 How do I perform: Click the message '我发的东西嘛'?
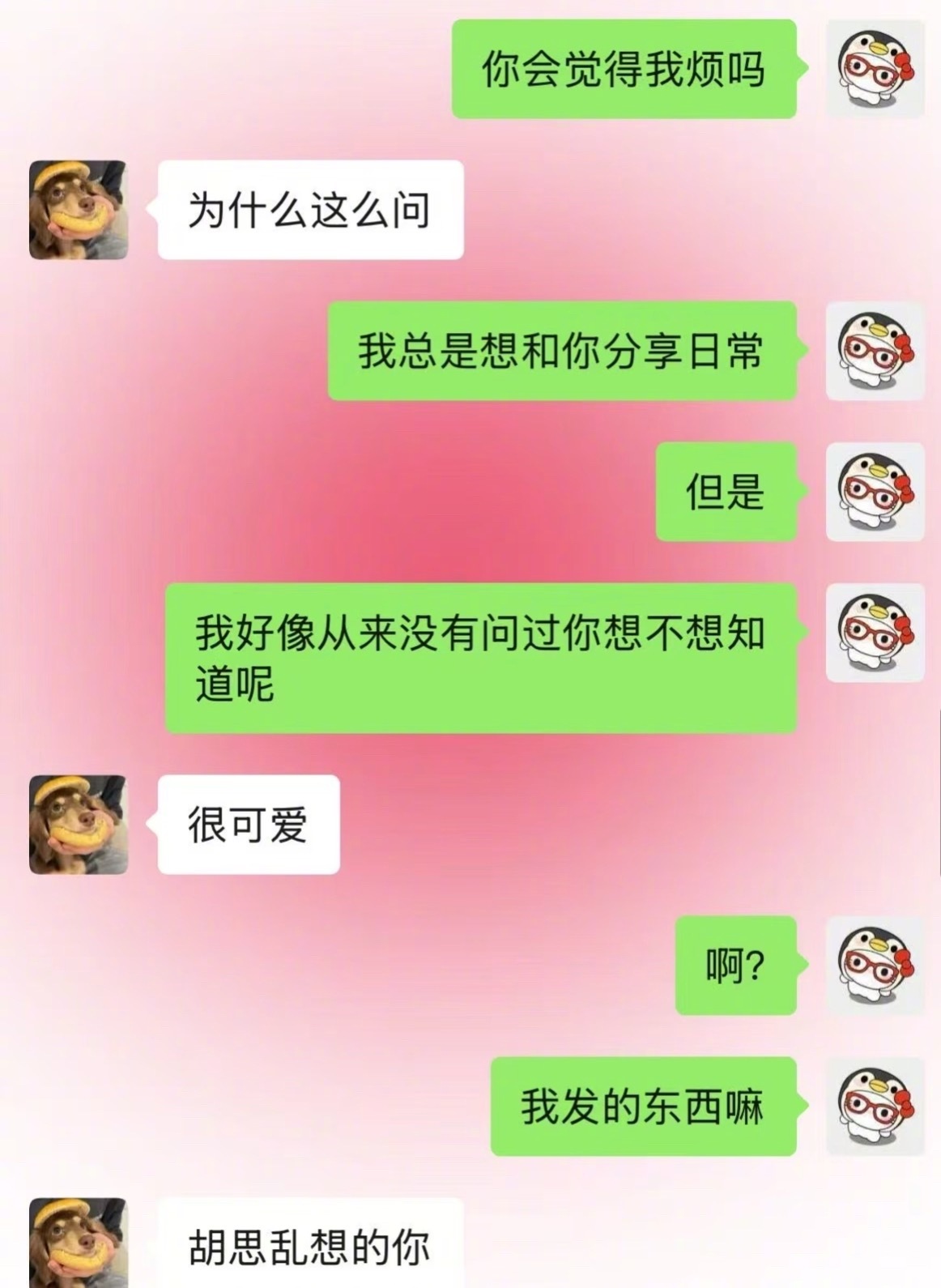(645, 1106)
